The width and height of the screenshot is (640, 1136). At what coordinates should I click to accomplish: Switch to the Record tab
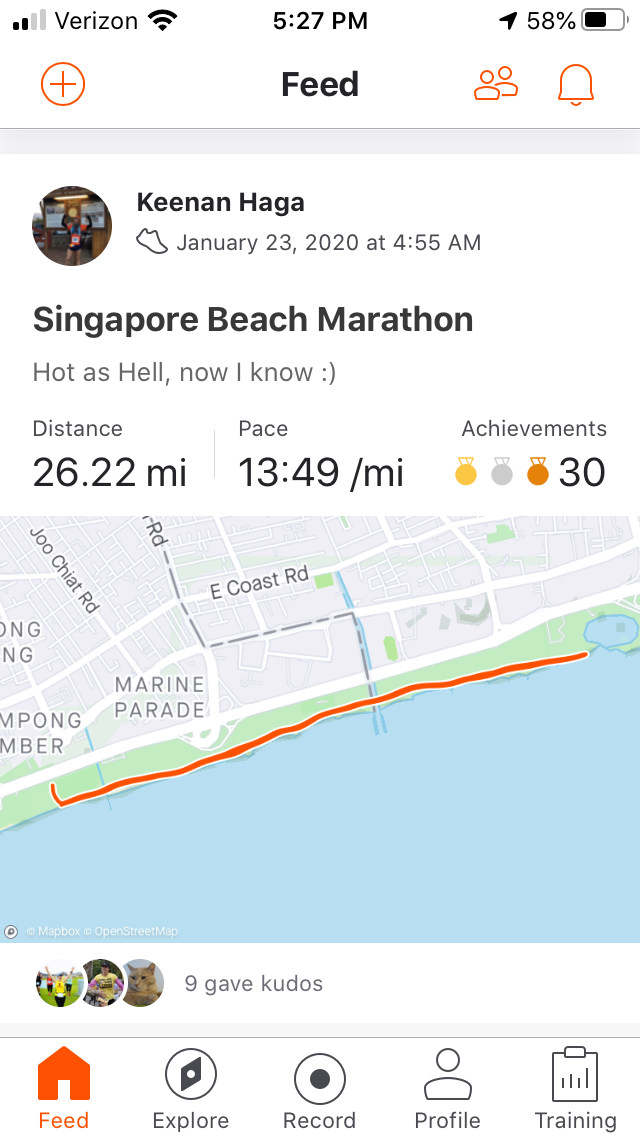click(319, 1088)
